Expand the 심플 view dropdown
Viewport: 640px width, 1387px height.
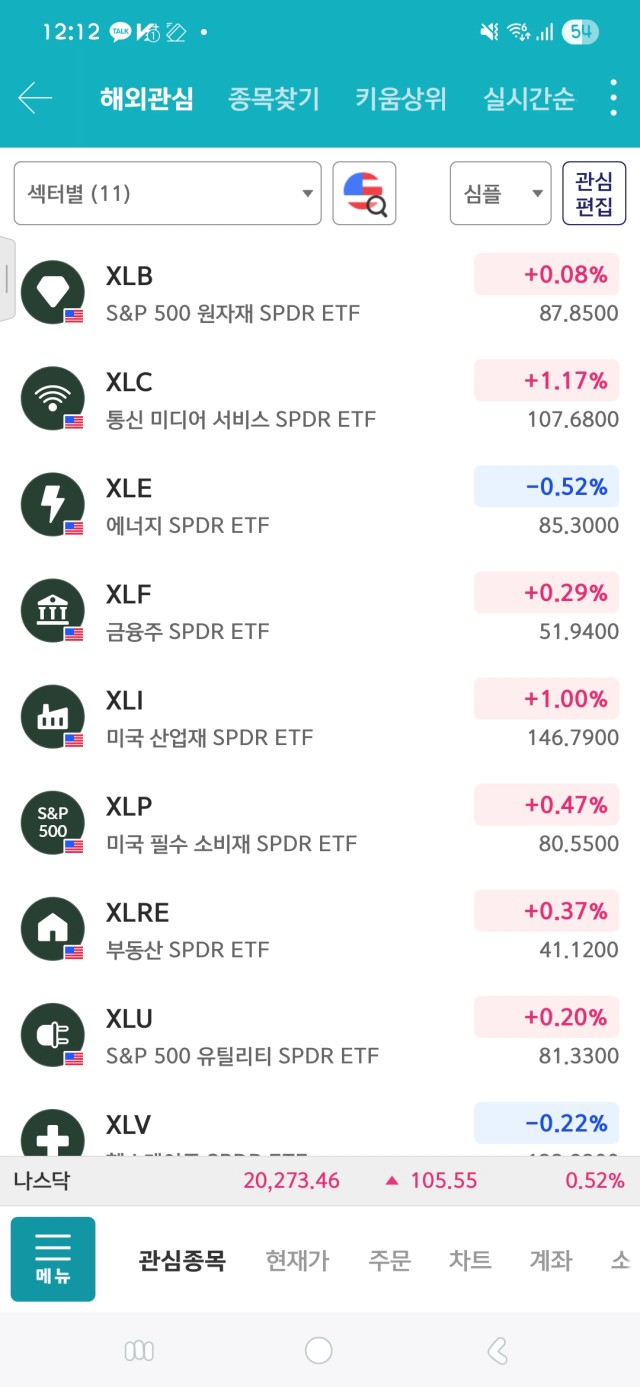tap(500, 193)
